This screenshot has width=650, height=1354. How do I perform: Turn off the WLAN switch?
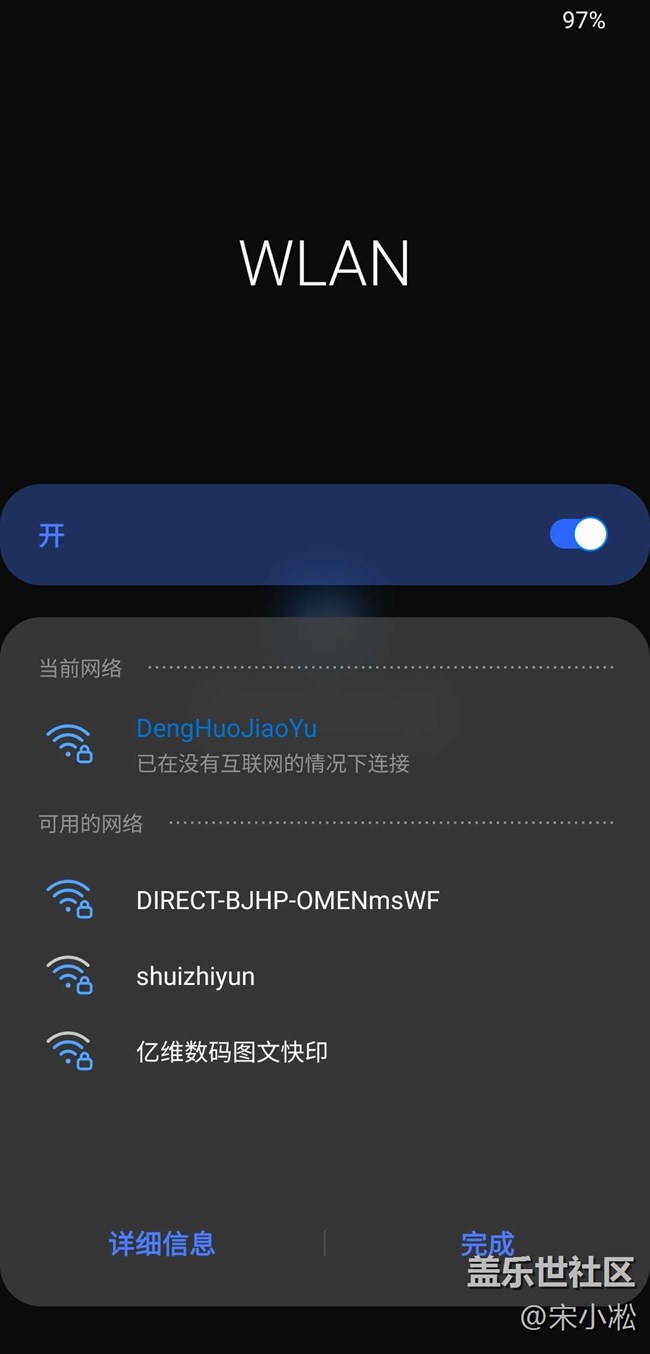[578, 534]
